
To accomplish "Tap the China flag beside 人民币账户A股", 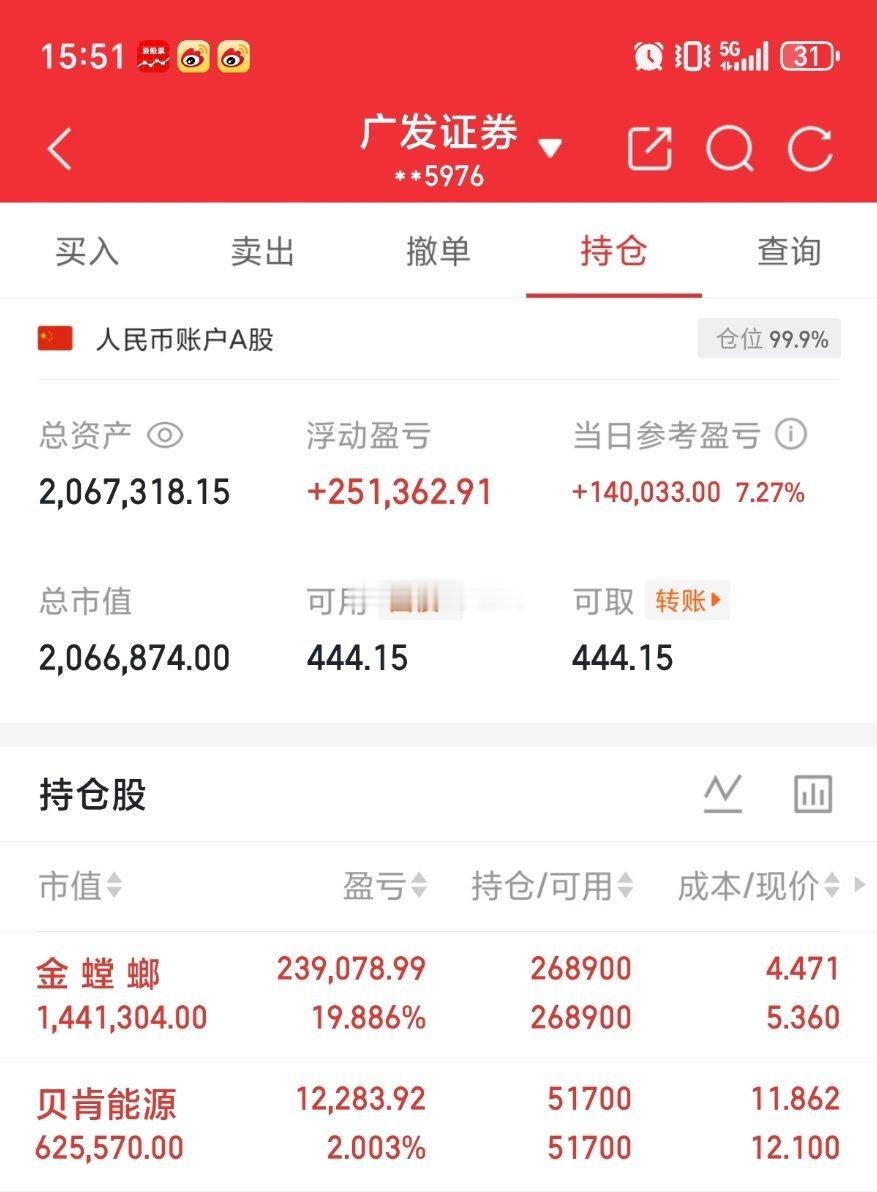I will [x=55, y=338].
